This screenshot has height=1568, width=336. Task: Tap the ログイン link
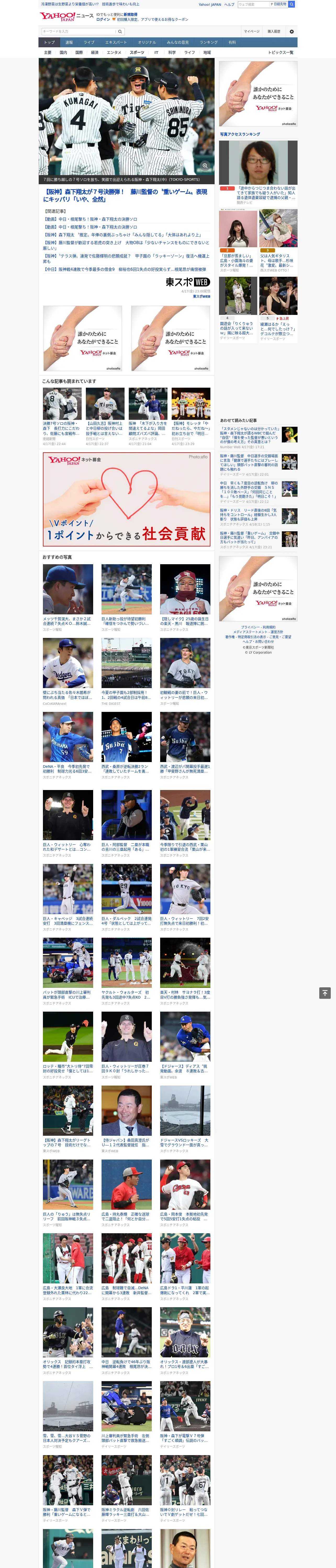(x=103, y=20)
